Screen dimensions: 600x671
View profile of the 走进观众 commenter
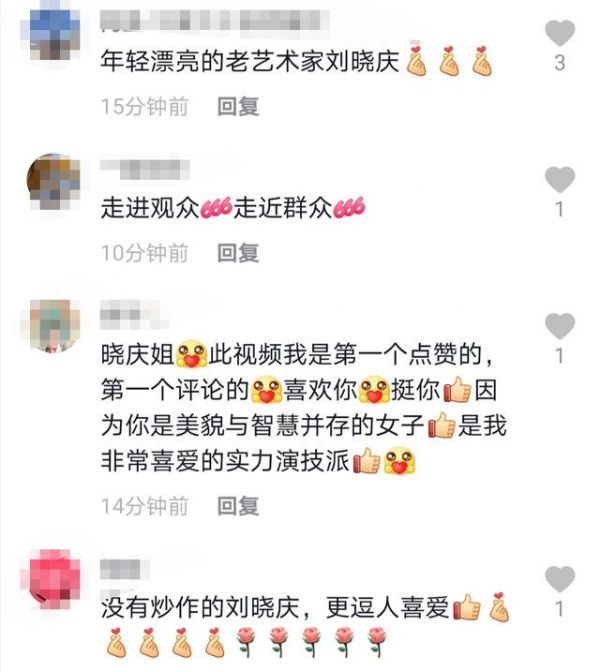tap(53, 180)
